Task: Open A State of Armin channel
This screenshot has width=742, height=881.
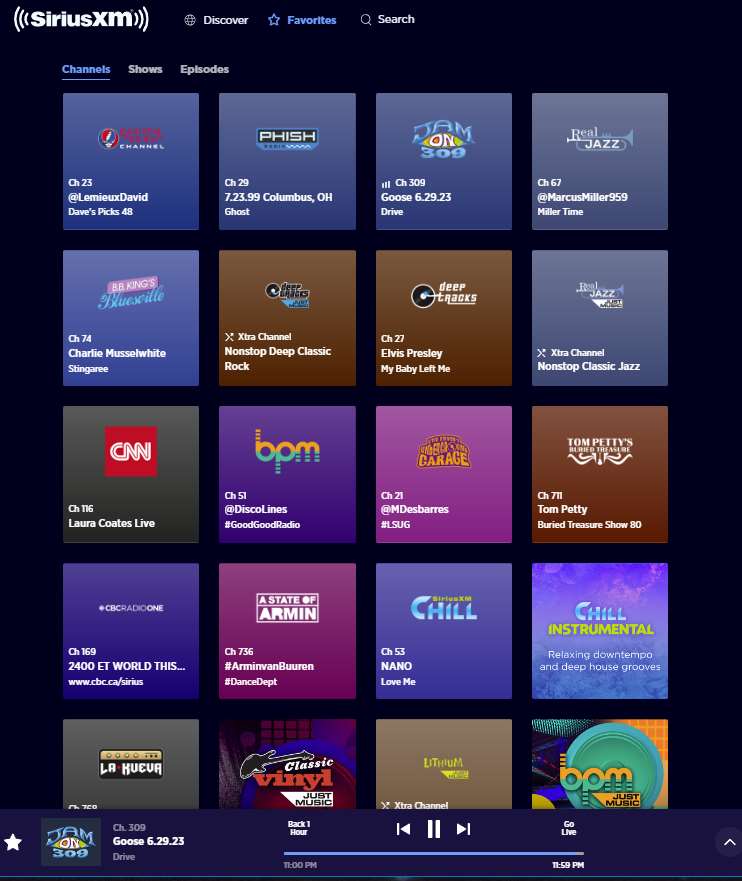Action: [287, 630]
